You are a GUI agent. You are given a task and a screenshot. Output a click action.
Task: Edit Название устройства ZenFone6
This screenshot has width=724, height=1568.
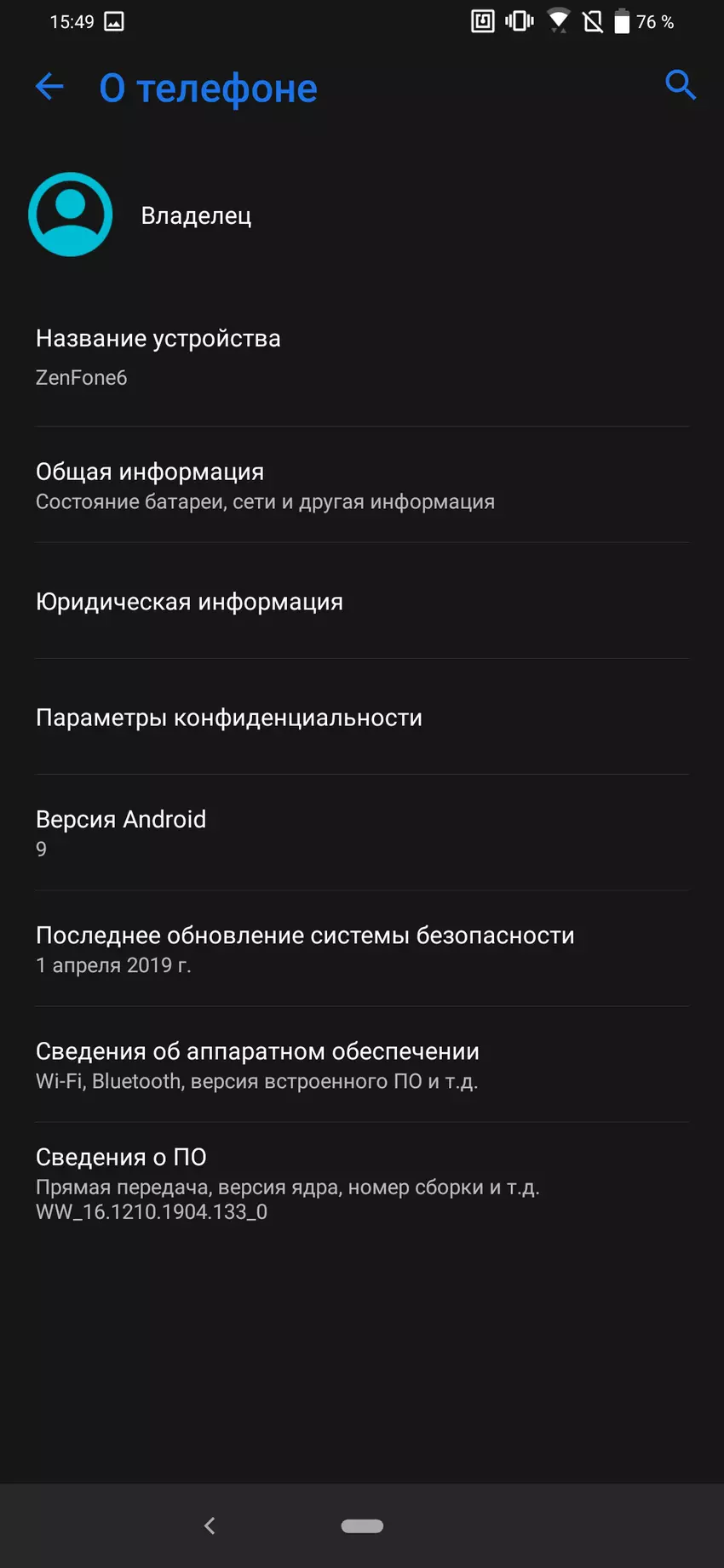(158, 357)
